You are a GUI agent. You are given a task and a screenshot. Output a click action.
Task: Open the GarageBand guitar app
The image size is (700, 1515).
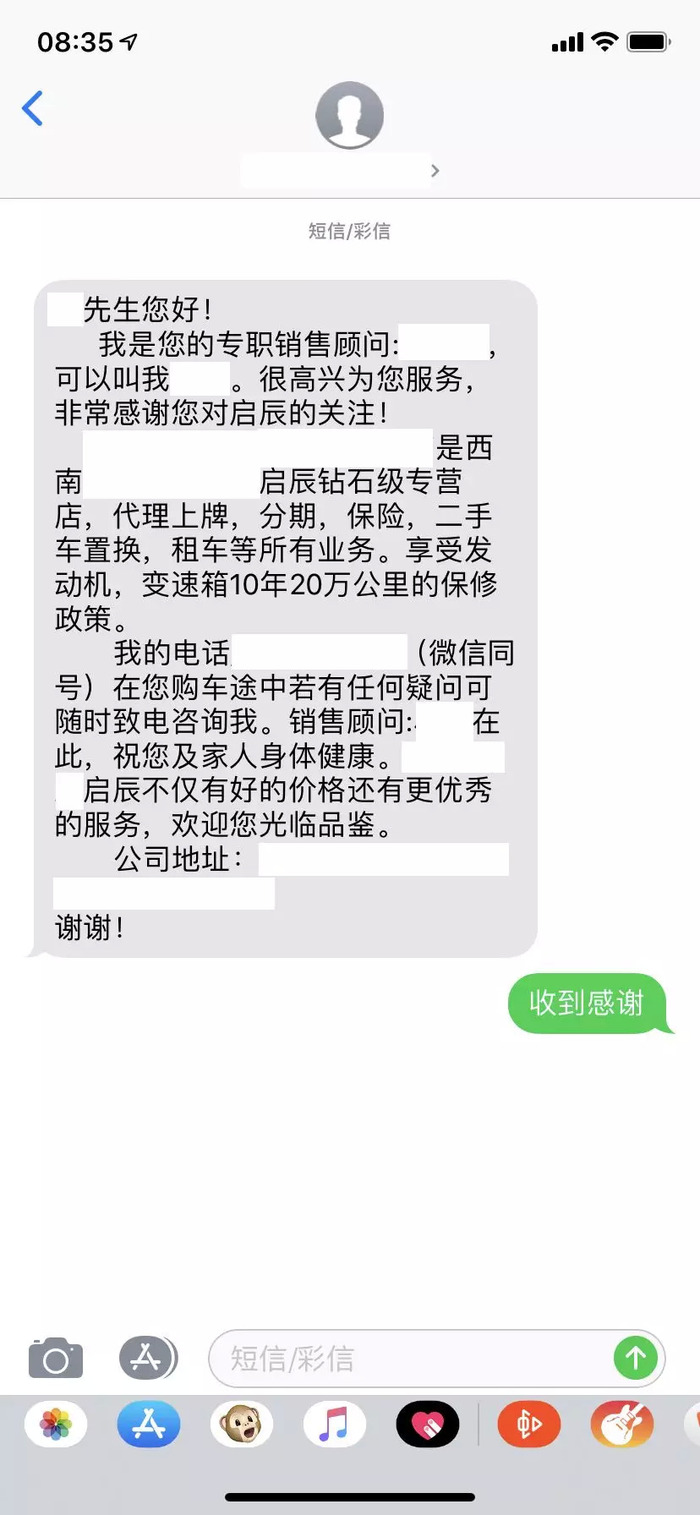coord(621,1424)
